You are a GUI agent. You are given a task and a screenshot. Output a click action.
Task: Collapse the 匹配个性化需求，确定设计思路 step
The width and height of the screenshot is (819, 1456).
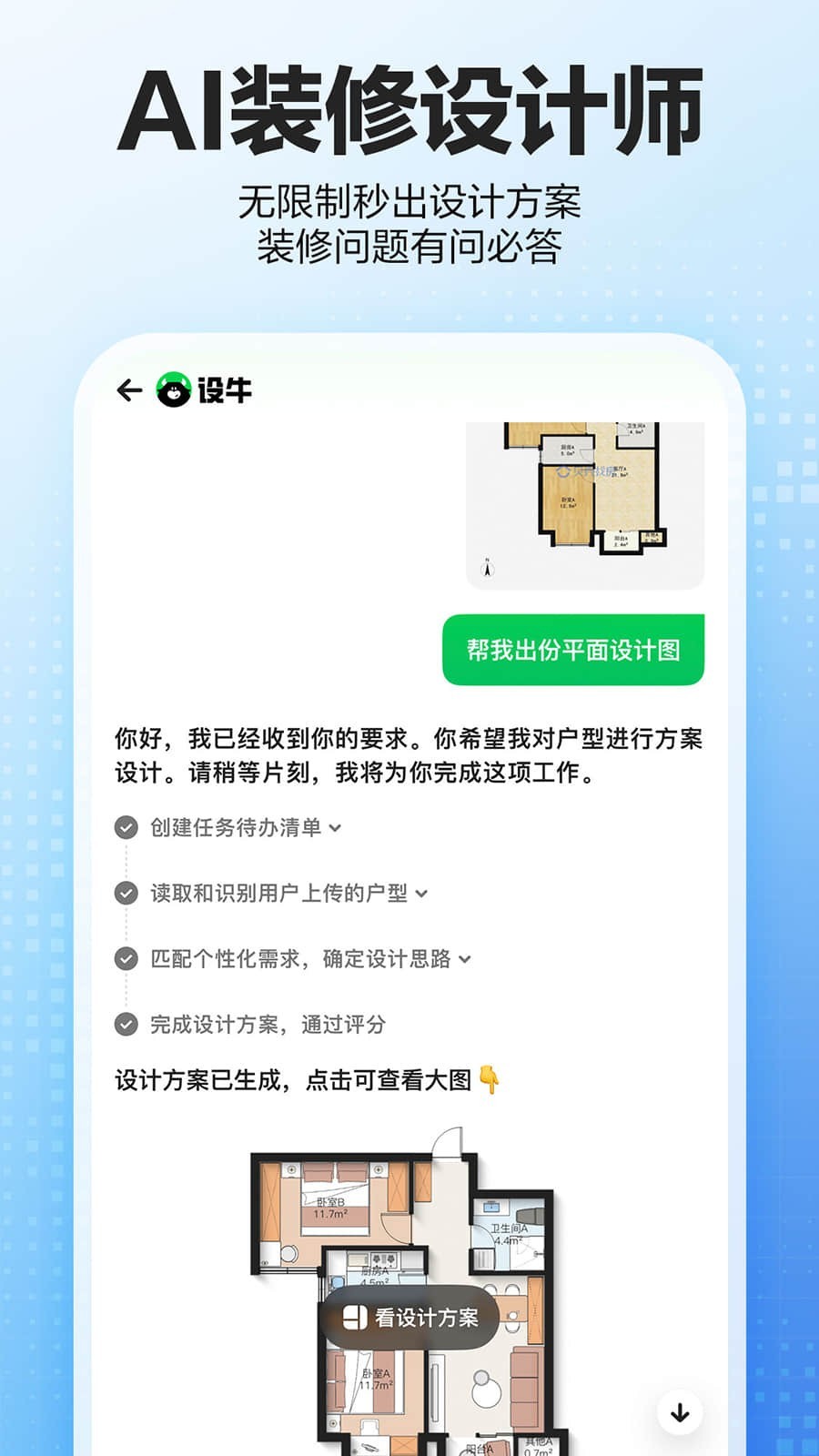pyautogui.click(x=466, y=959)
